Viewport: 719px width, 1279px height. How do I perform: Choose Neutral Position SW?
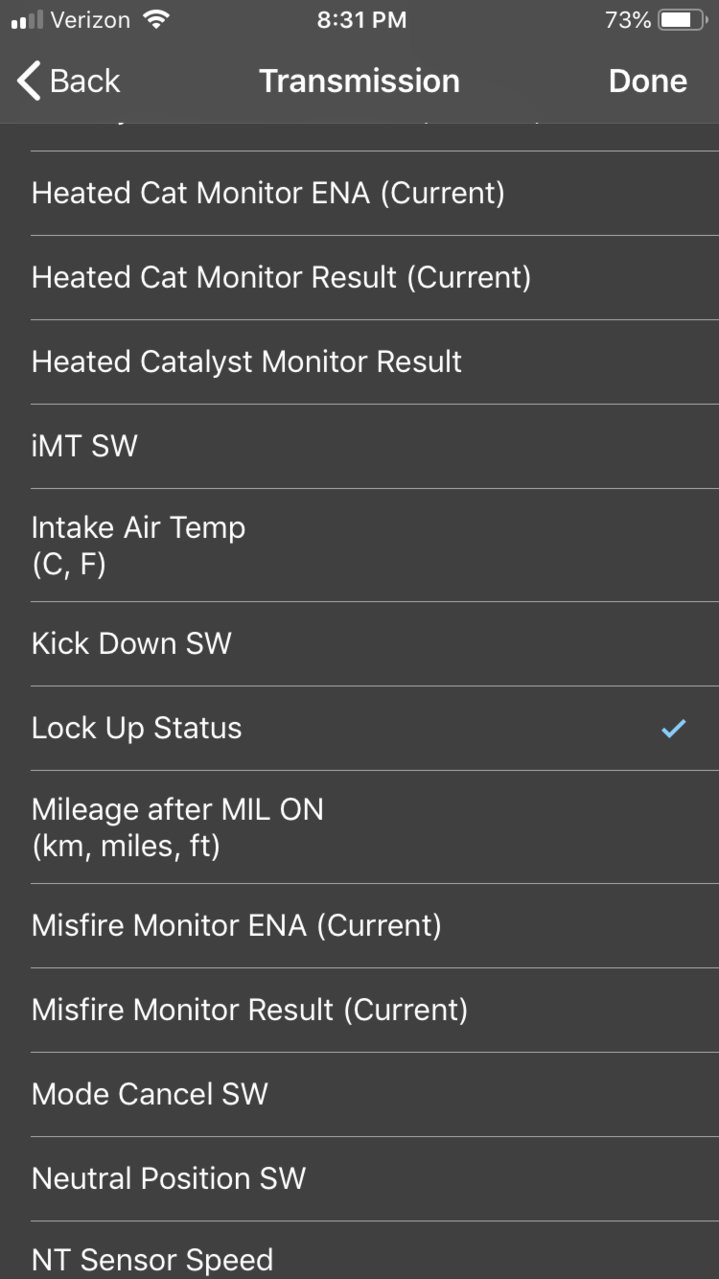pos(360,1178)
